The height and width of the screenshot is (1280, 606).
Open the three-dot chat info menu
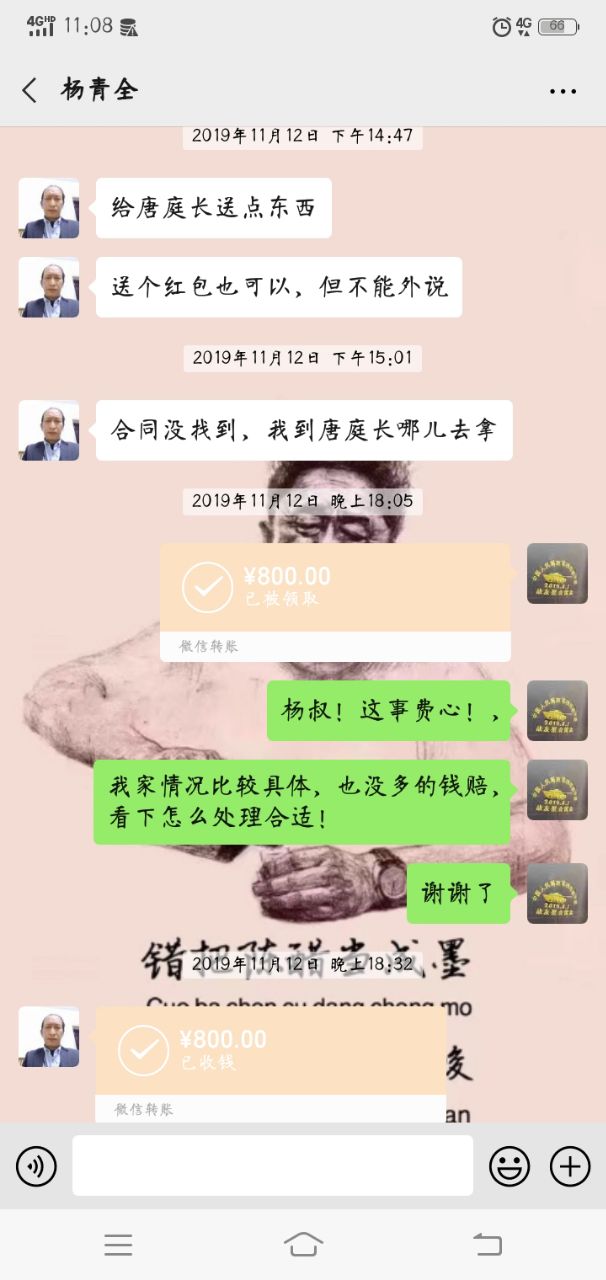[563, 91]
